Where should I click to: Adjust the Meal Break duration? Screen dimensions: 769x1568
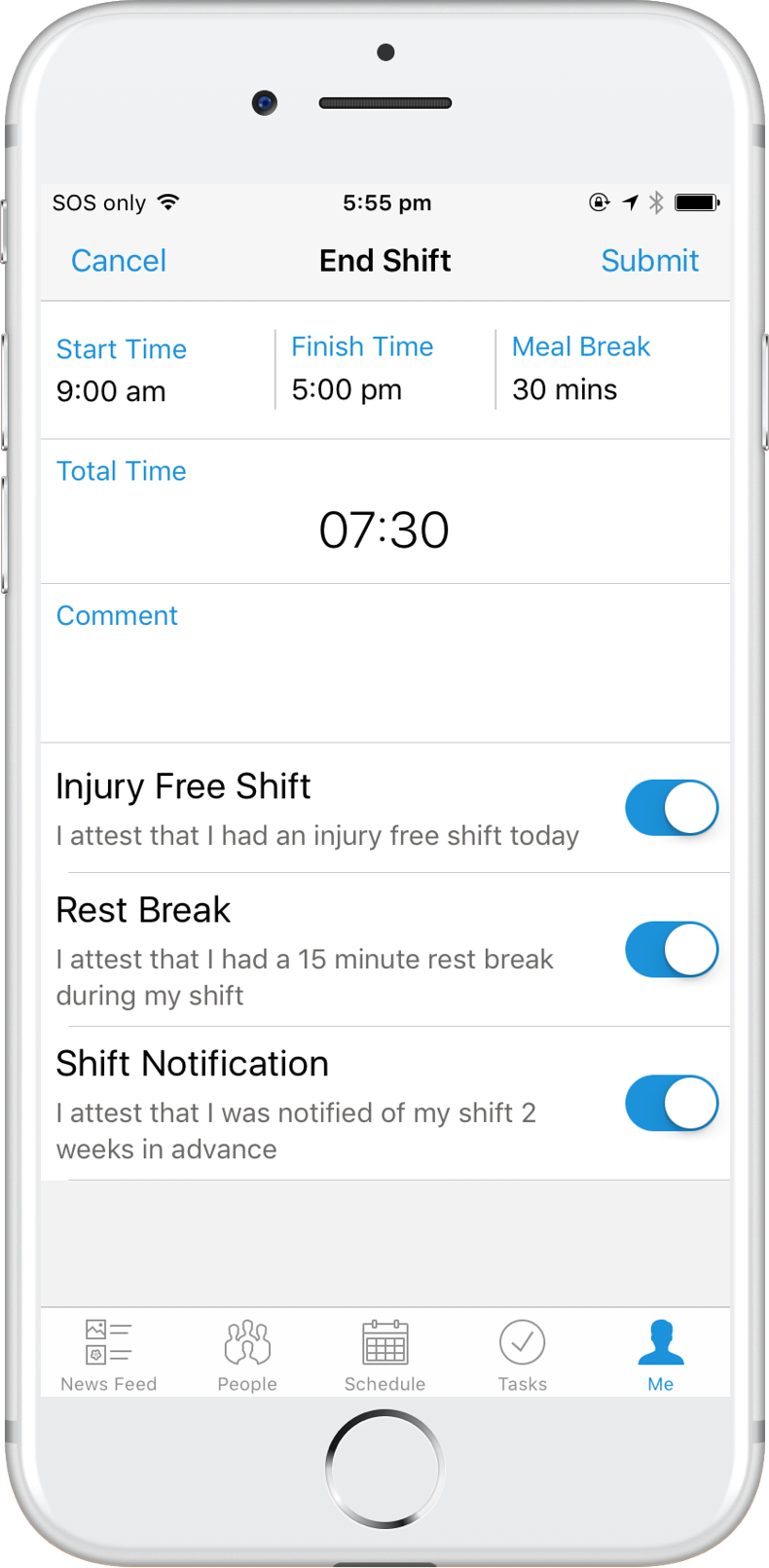(580, 369)
